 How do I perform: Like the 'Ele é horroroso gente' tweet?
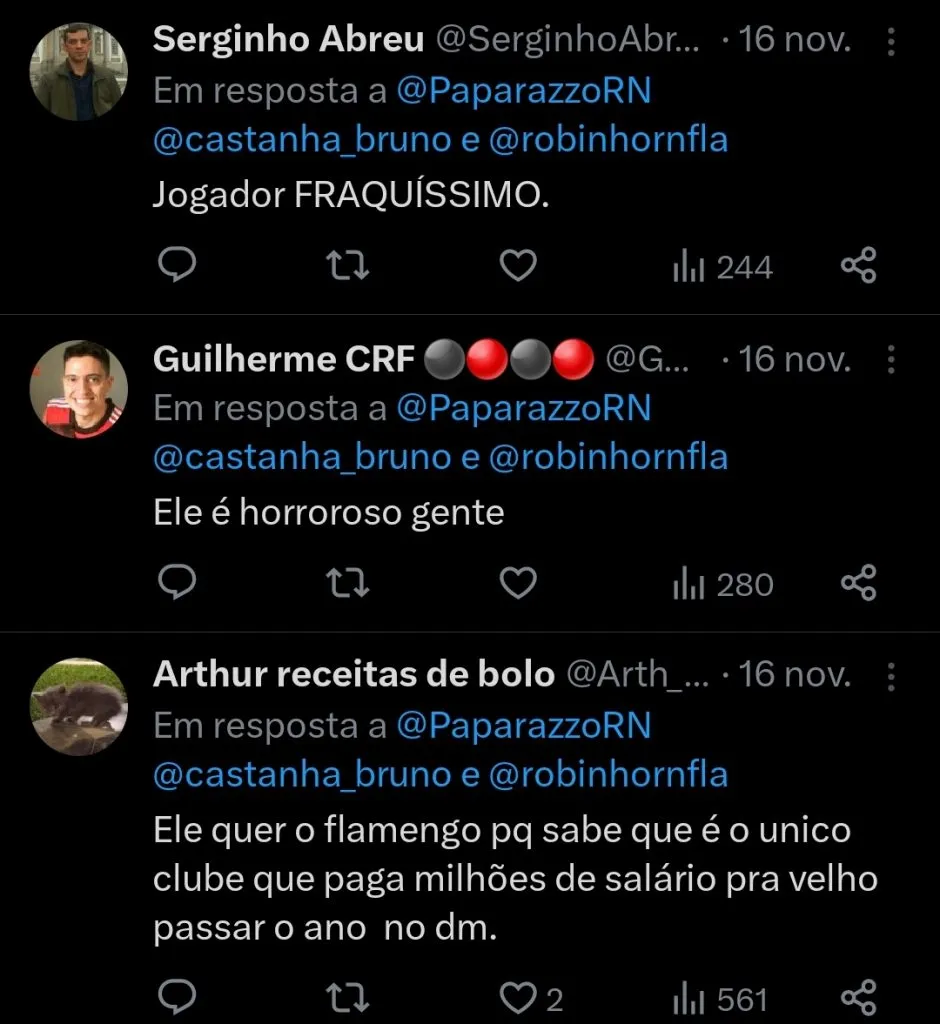point(516,583)
